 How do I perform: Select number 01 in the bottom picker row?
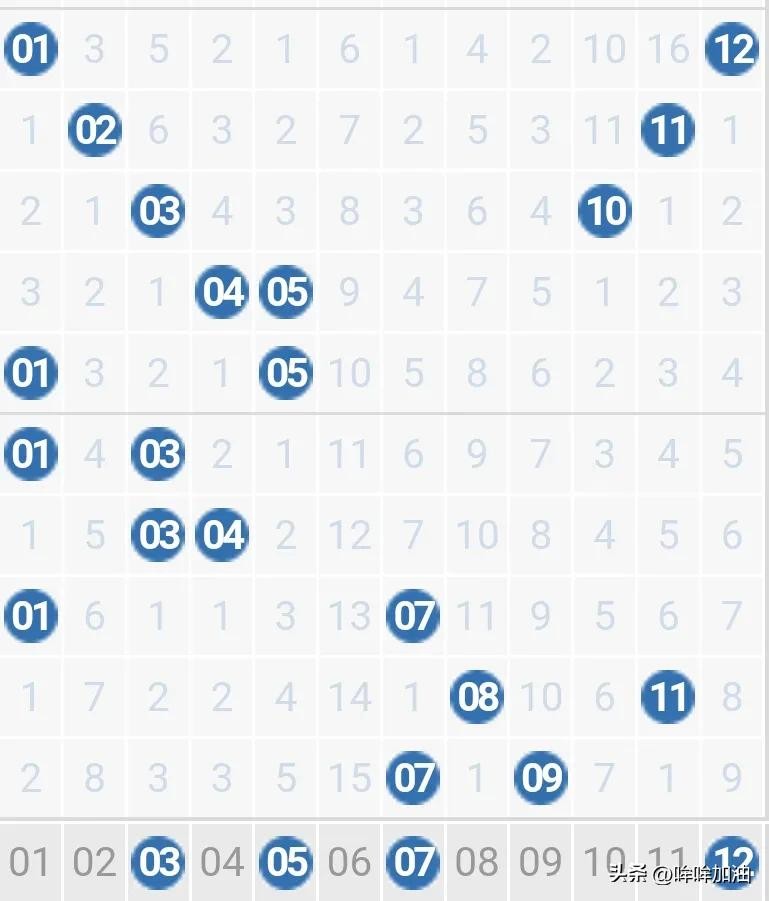click(x=30, y=861)
